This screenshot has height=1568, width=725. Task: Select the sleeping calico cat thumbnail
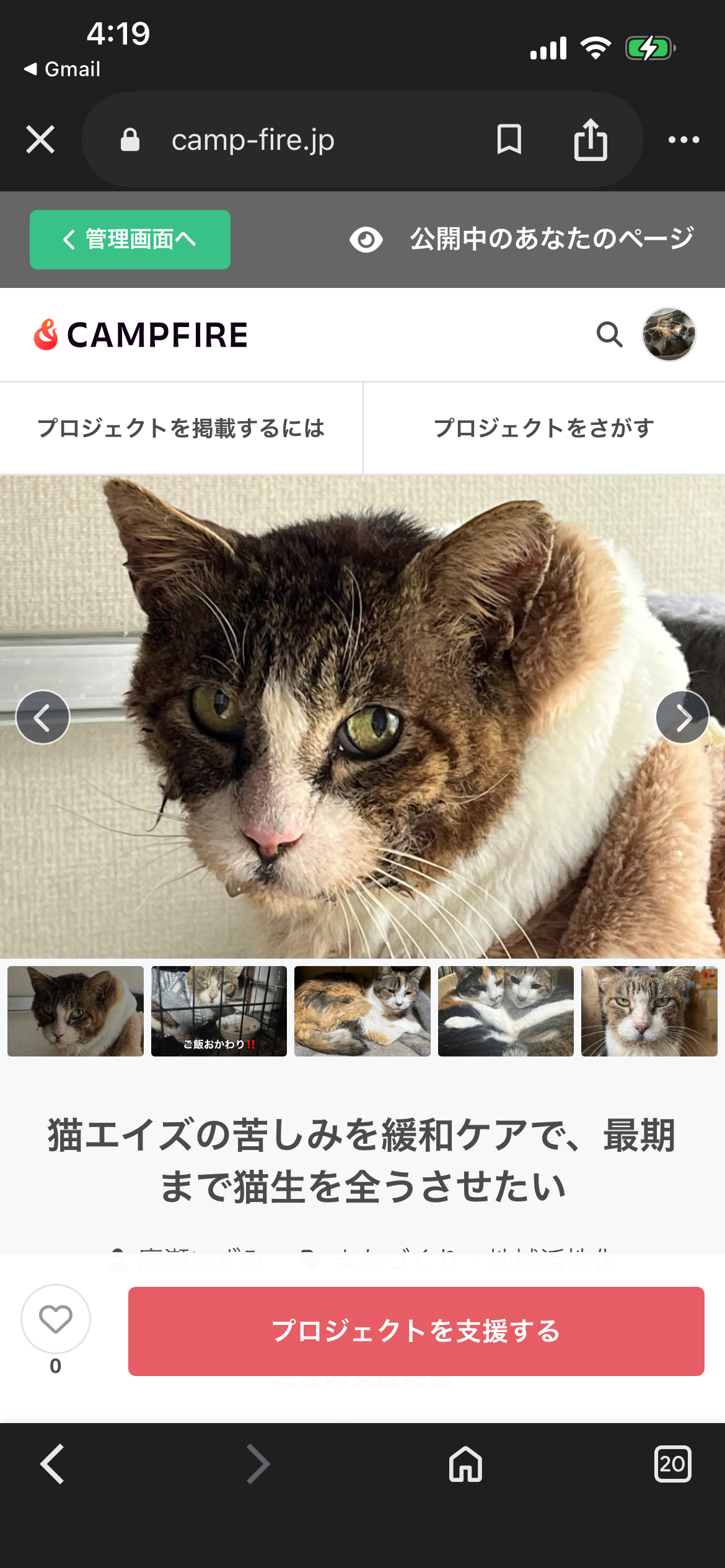(x=362, y=1011)
